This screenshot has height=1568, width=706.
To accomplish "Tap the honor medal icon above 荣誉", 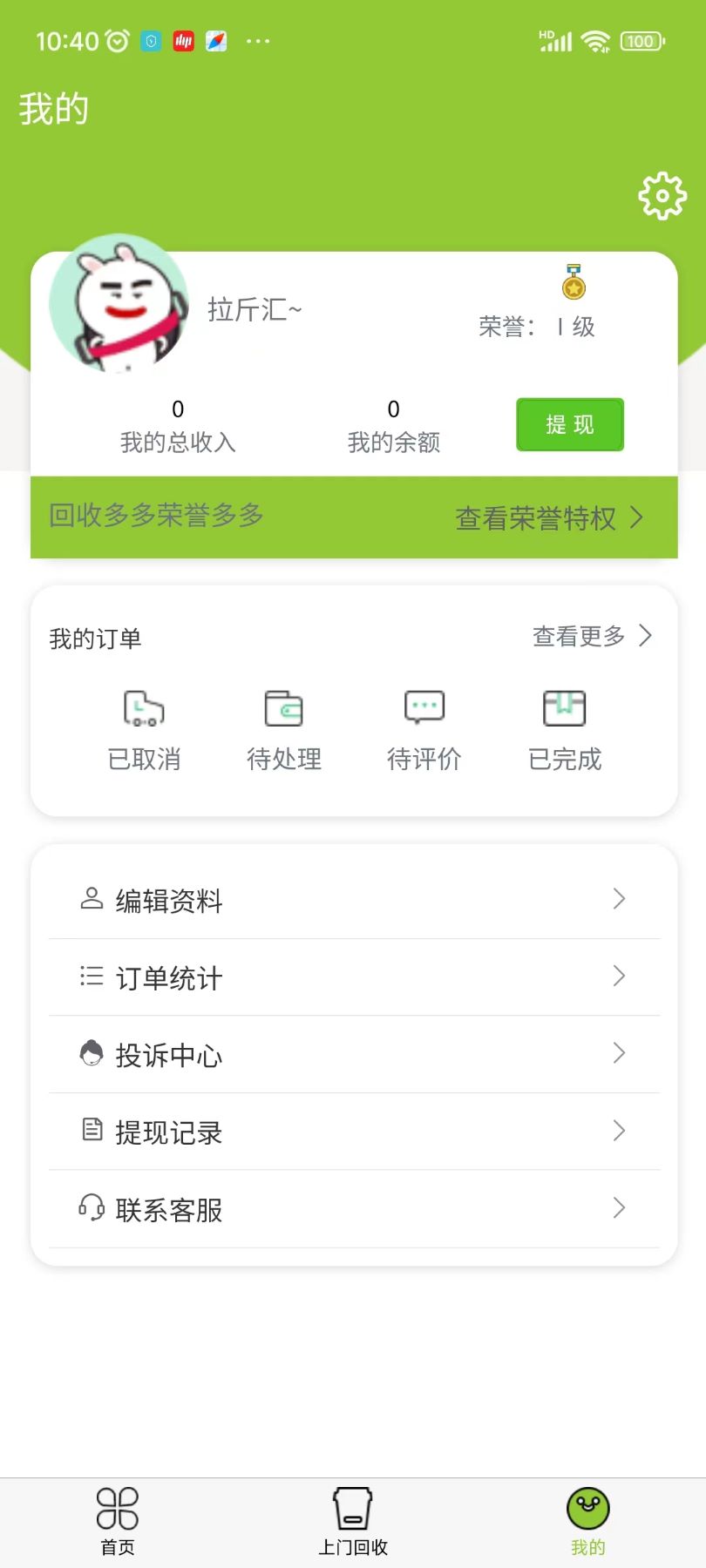I will 574,285.
